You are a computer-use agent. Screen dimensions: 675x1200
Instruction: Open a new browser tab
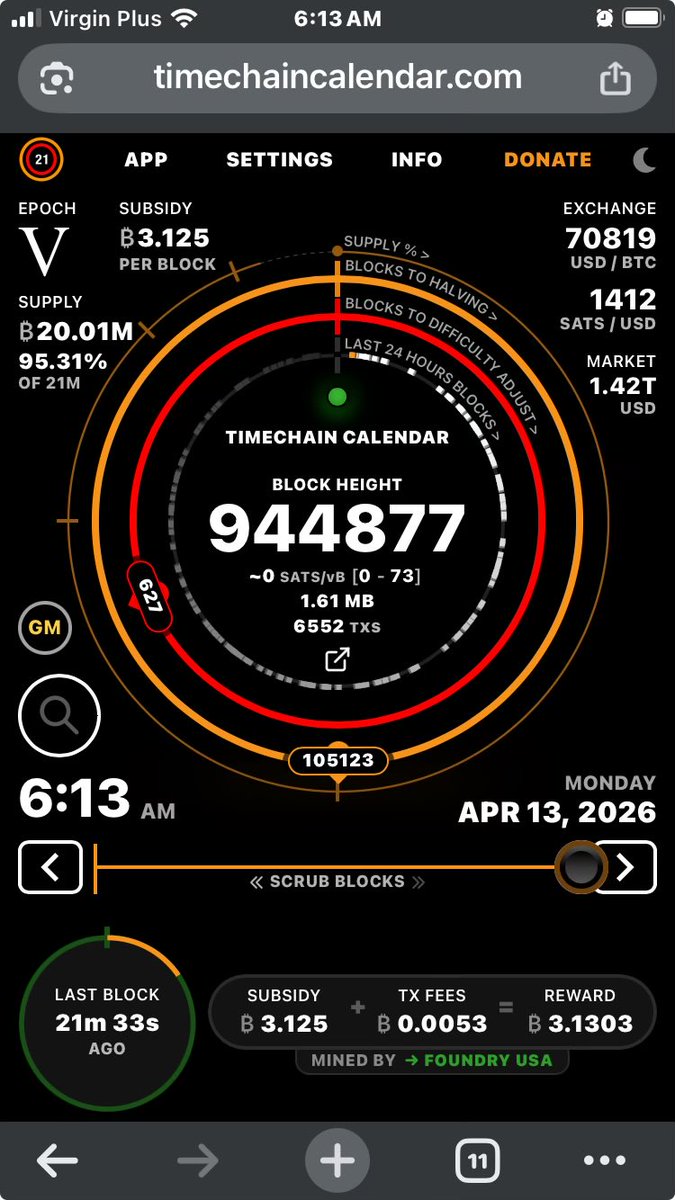337,1161
